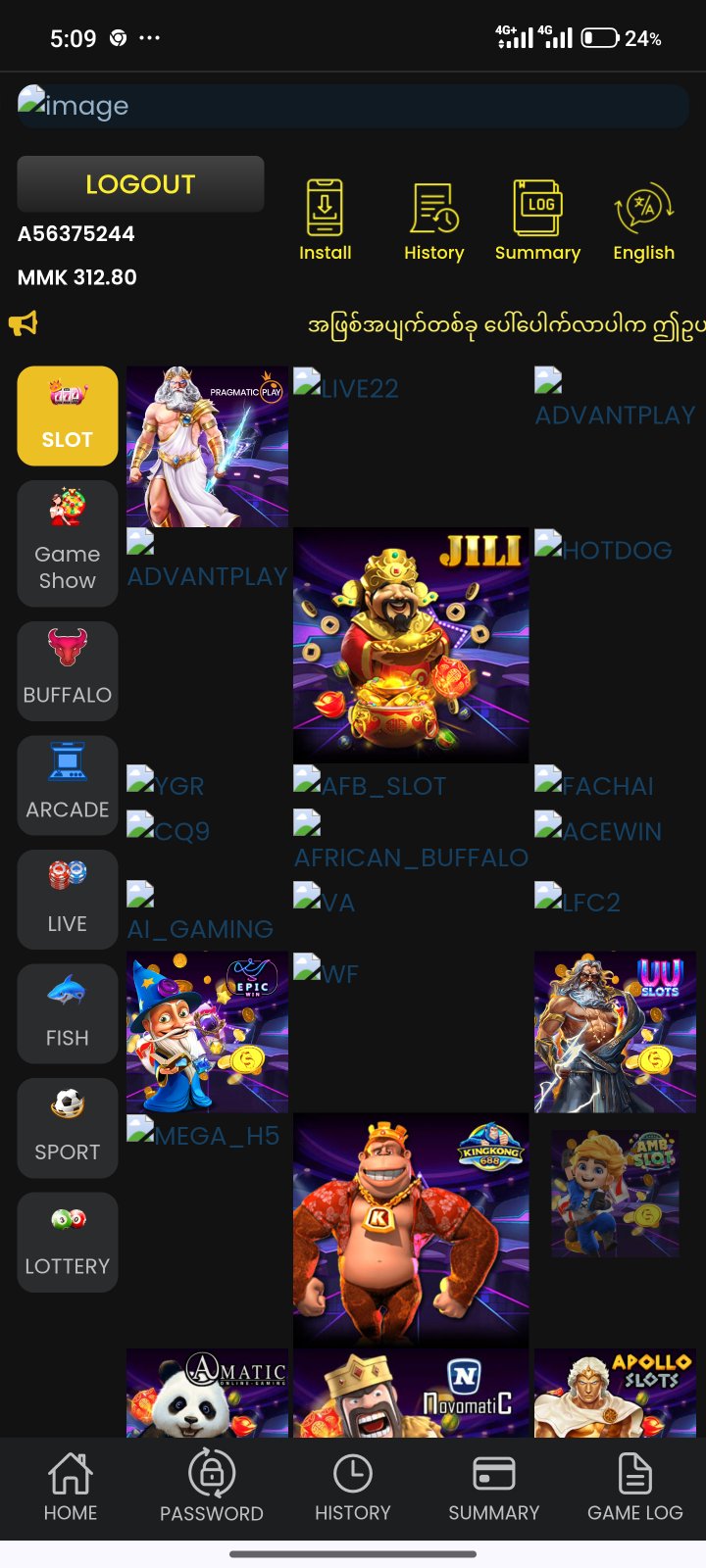Open the Summary log icon at top
This screenshot has width=706, height=1568.
point(537,220)
